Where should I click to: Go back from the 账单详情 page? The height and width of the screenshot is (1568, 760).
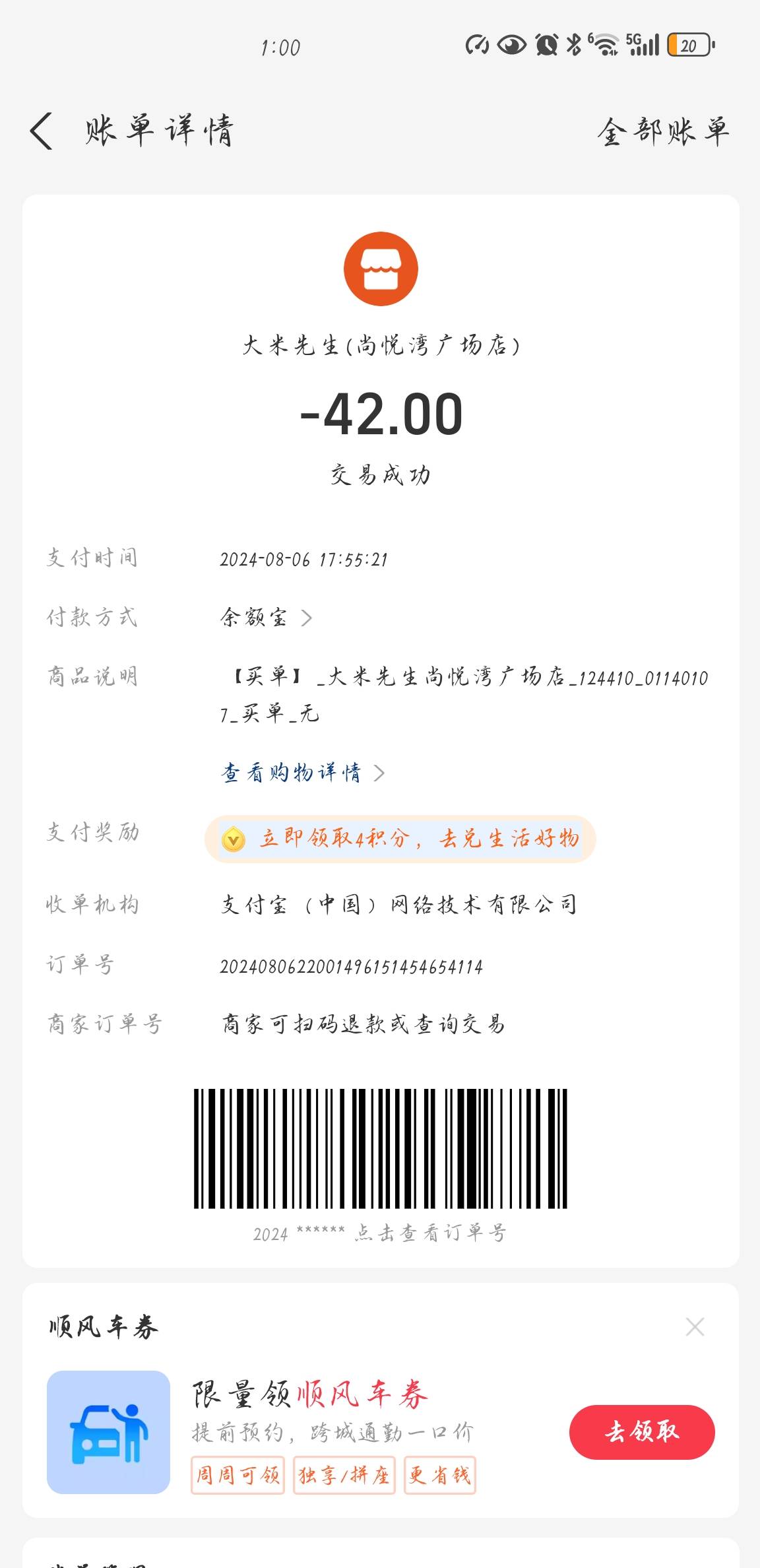(41, 131)
